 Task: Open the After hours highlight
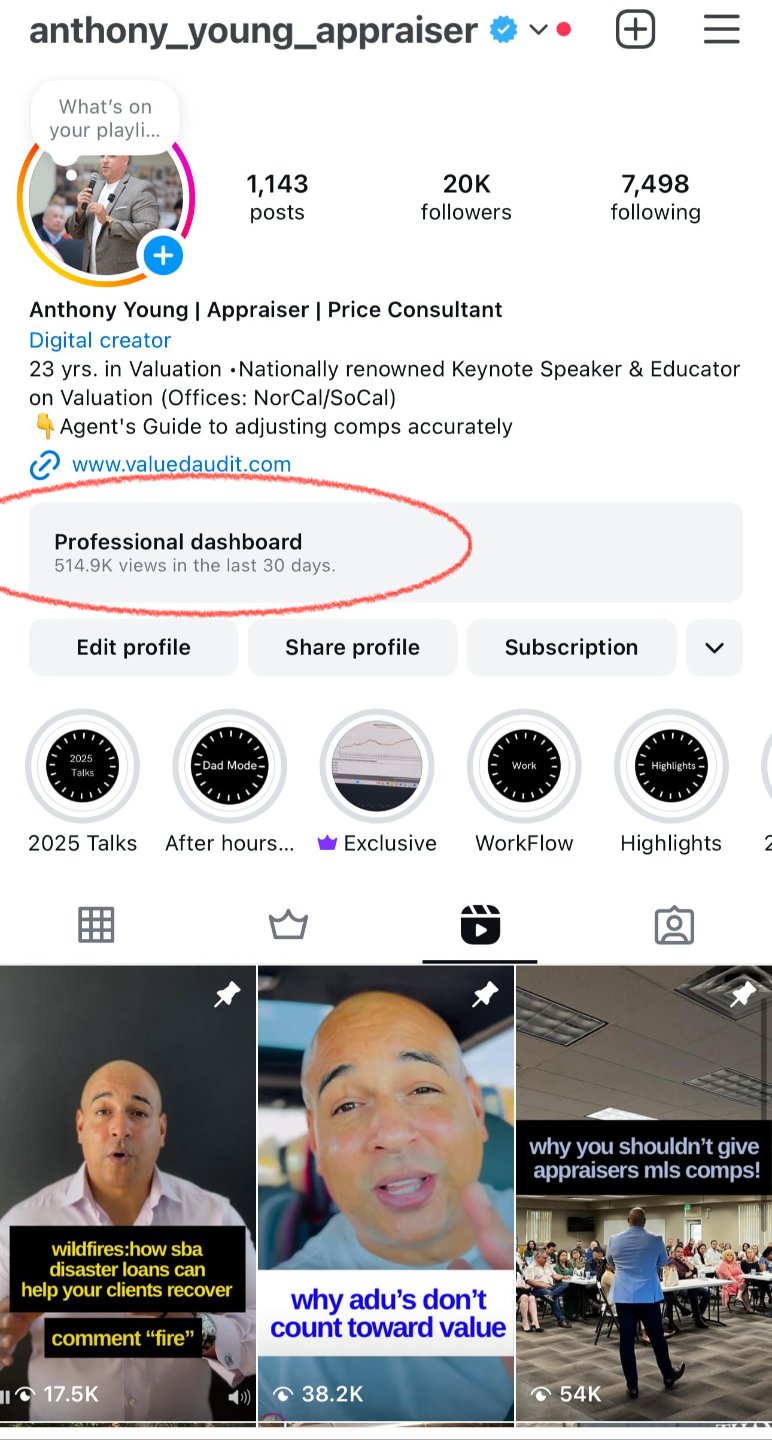click(229, 767)
